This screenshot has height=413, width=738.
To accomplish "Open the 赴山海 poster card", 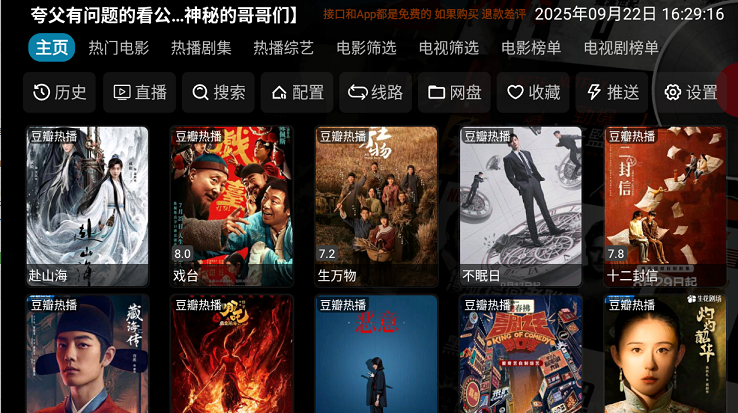I will [x=87, y=205].
